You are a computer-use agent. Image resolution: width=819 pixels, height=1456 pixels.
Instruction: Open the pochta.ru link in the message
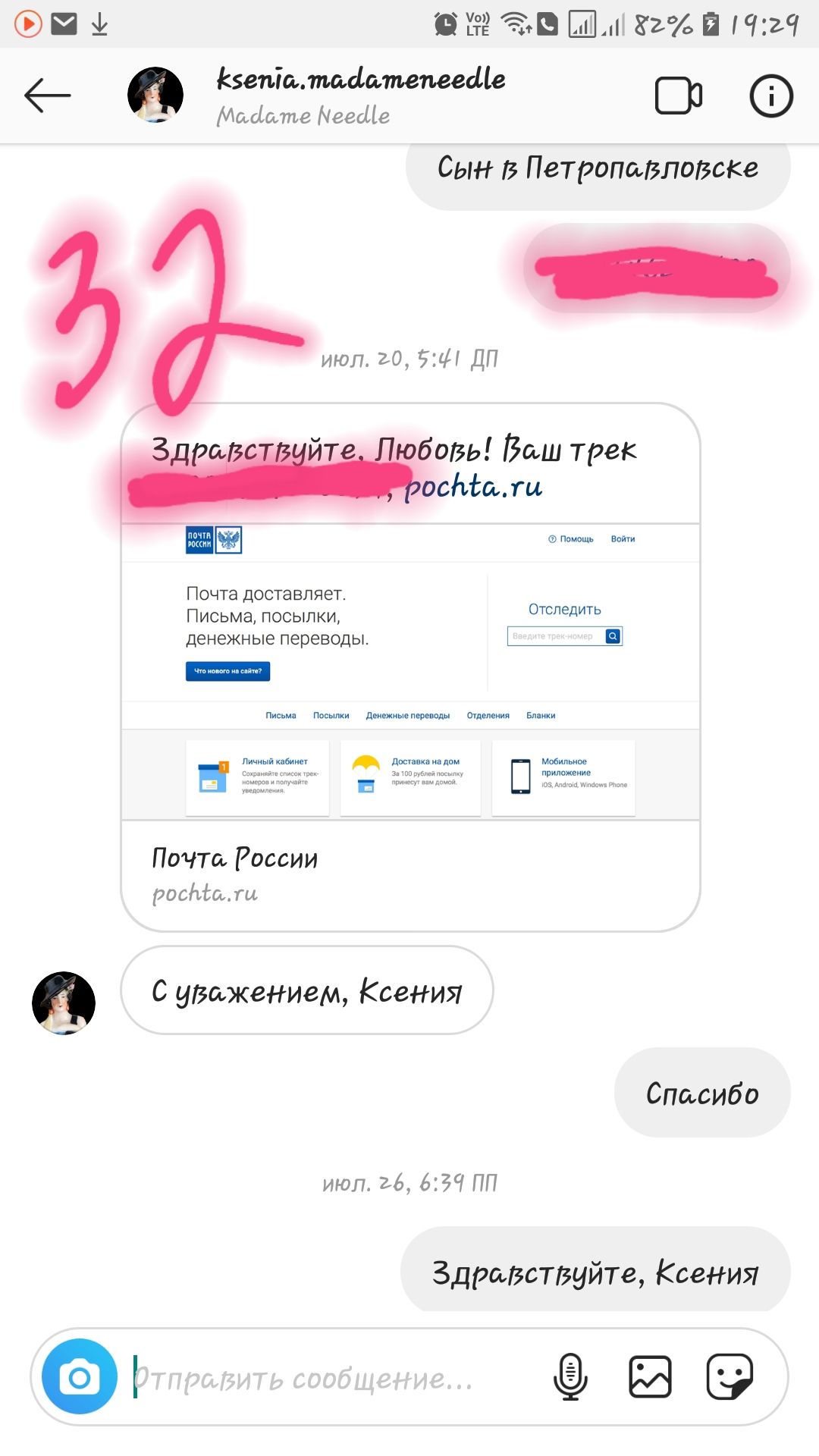click(x=473, y=487)
